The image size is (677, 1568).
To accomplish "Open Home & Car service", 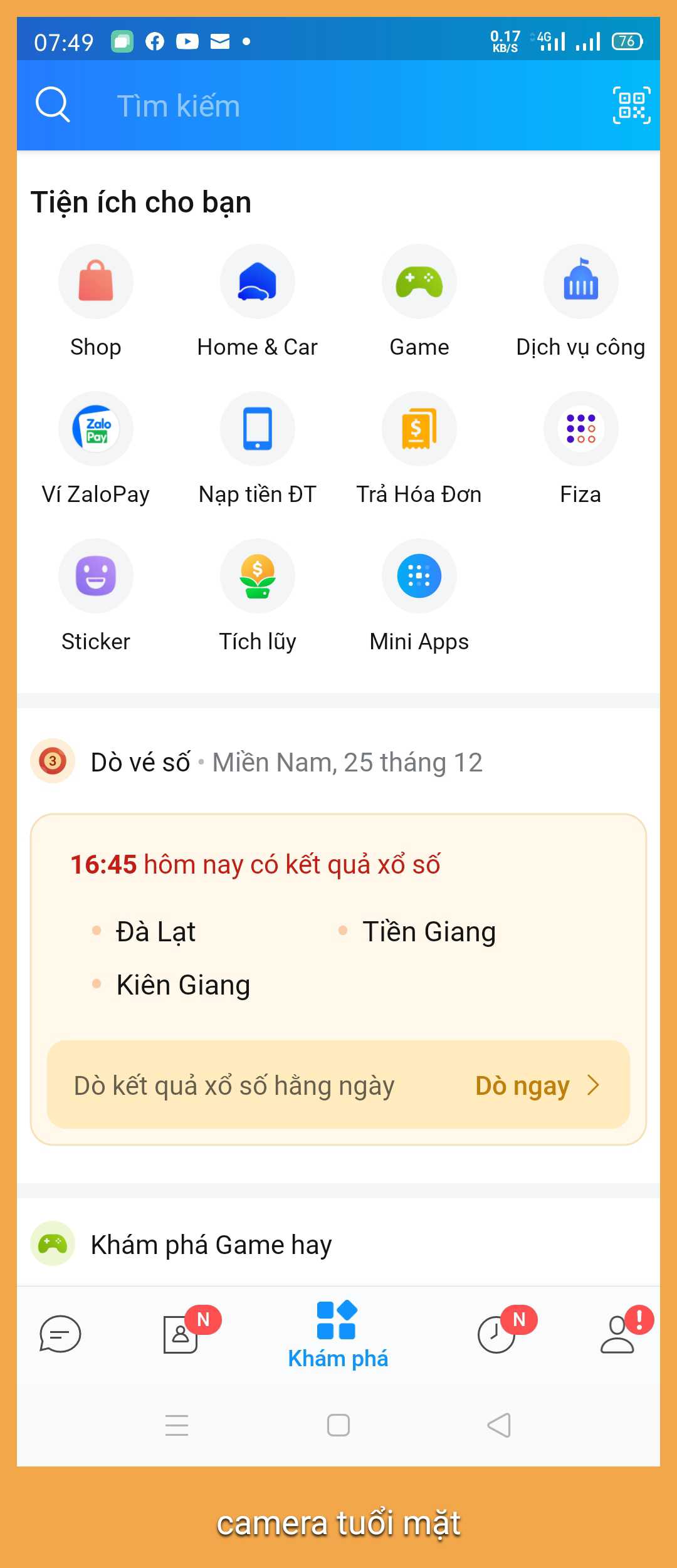I will tap(257, 282).
